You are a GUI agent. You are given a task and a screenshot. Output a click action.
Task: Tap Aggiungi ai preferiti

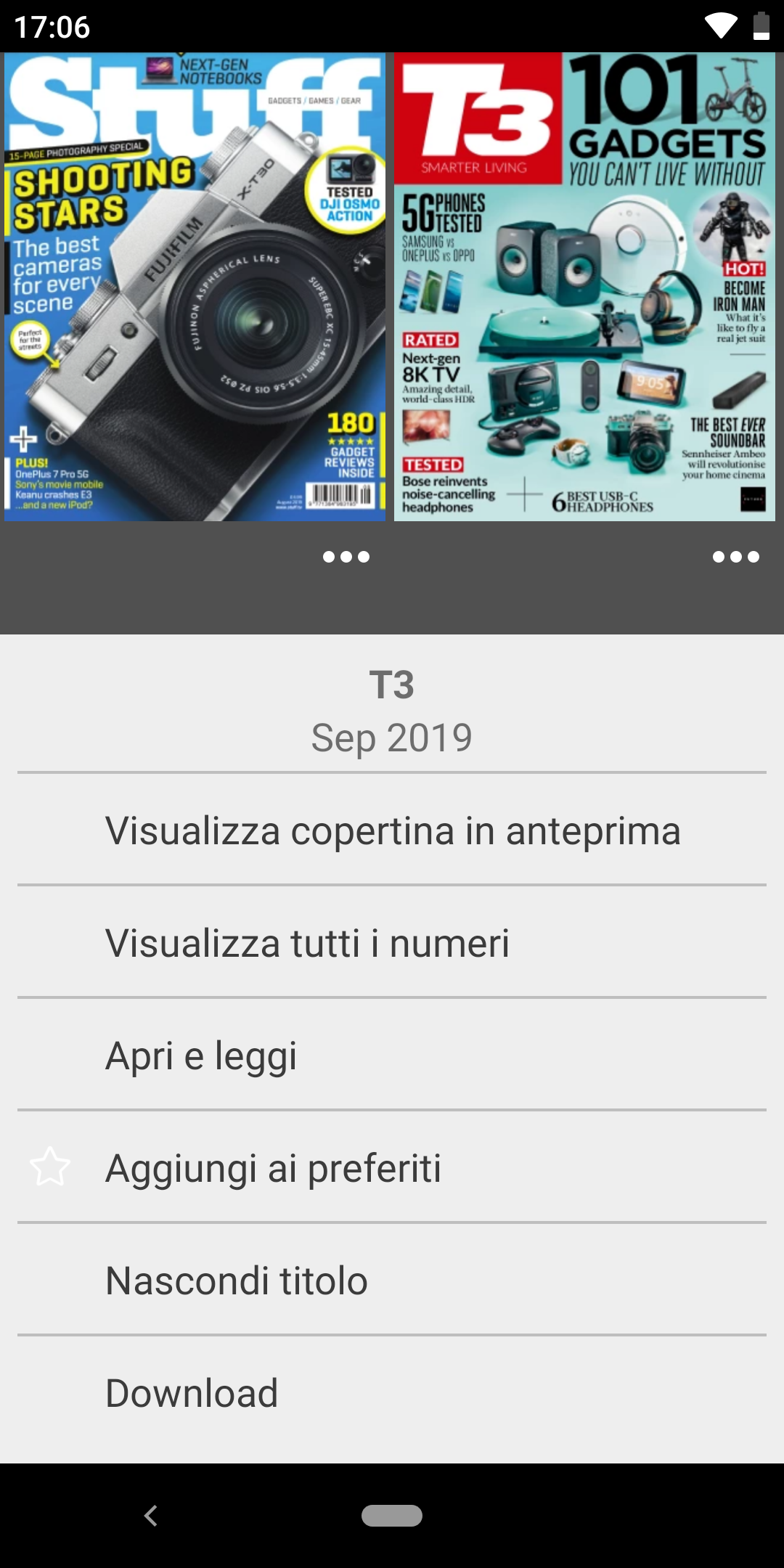[392, 1167]
